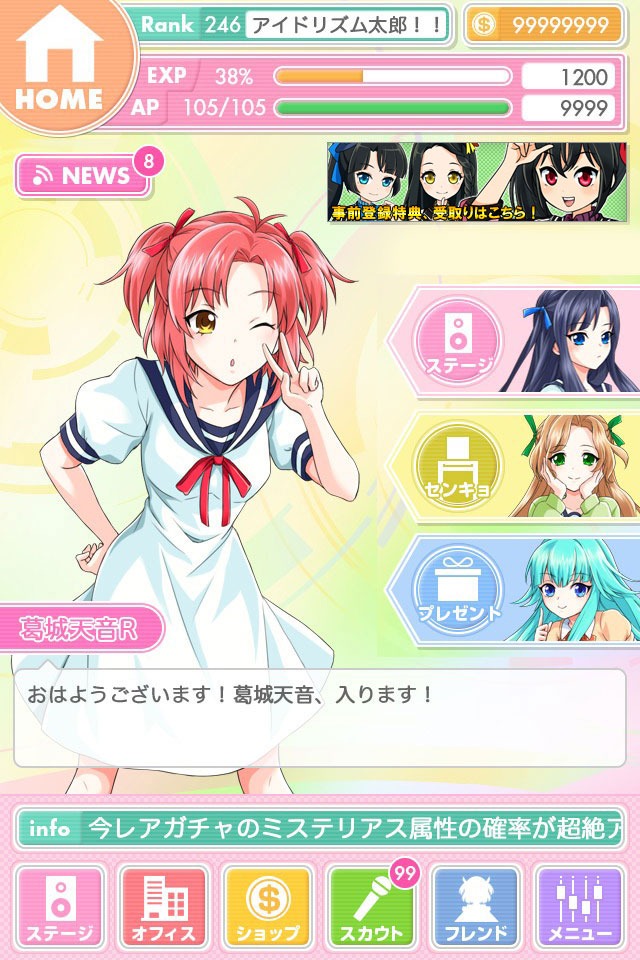Advance the 葛城天音 greeting dialogue box

point(320,717)
